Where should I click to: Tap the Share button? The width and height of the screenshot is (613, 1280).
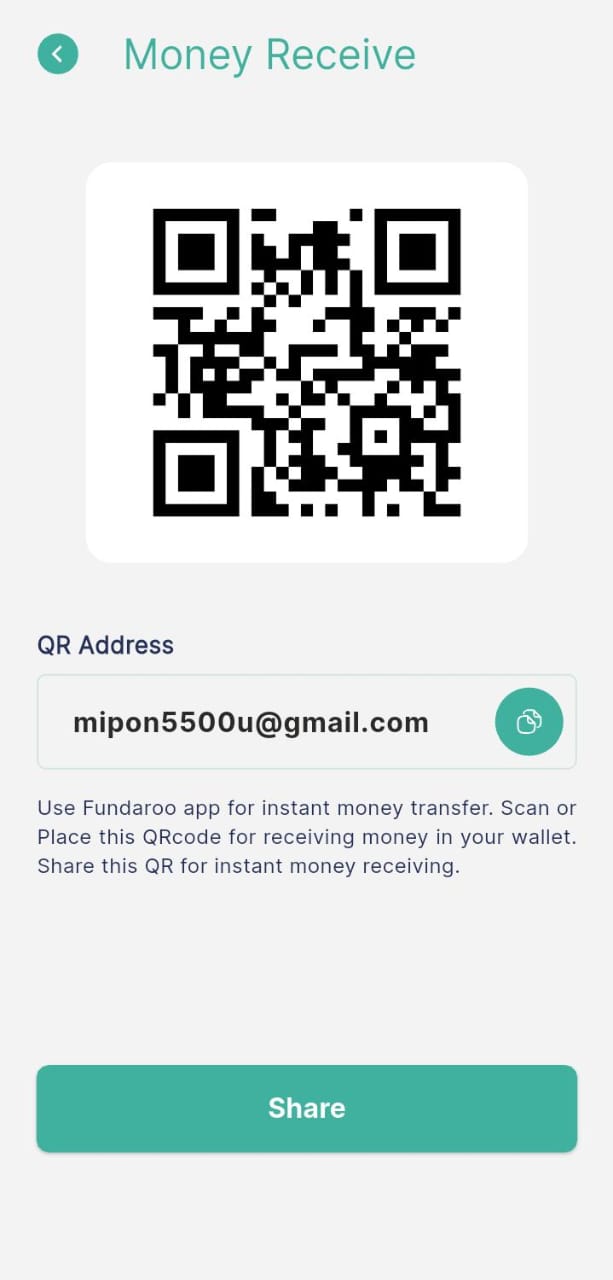[306, 1108]
